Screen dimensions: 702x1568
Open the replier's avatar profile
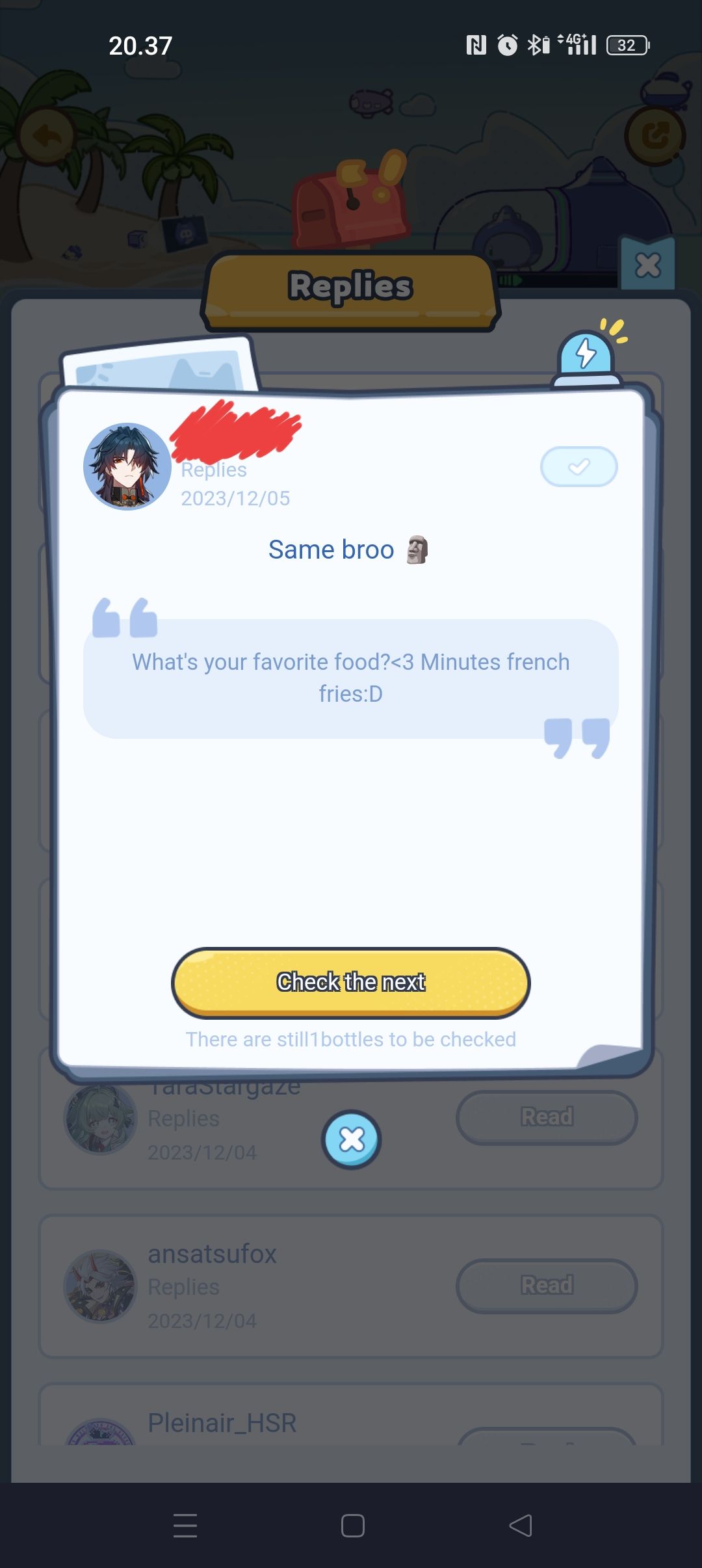coord(127,466)
